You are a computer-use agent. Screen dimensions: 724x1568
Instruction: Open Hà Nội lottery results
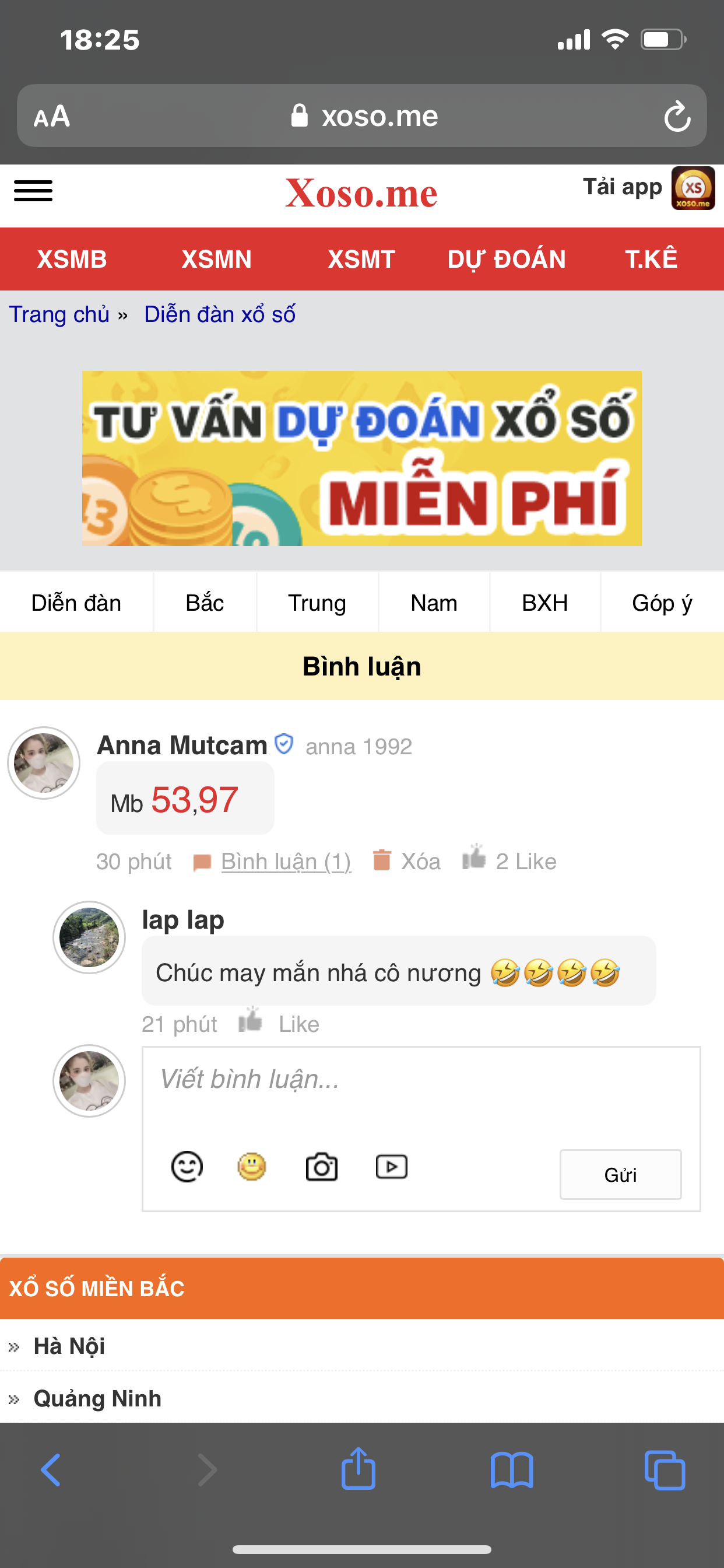(x=69, y=1346)
